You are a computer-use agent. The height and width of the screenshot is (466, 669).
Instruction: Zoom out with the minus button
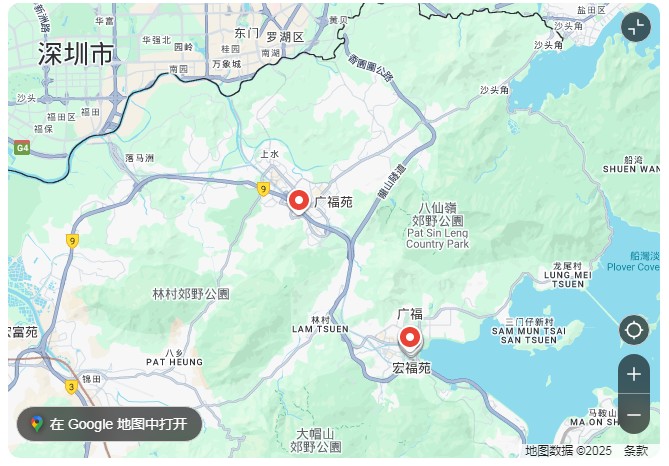click(634, 414)
